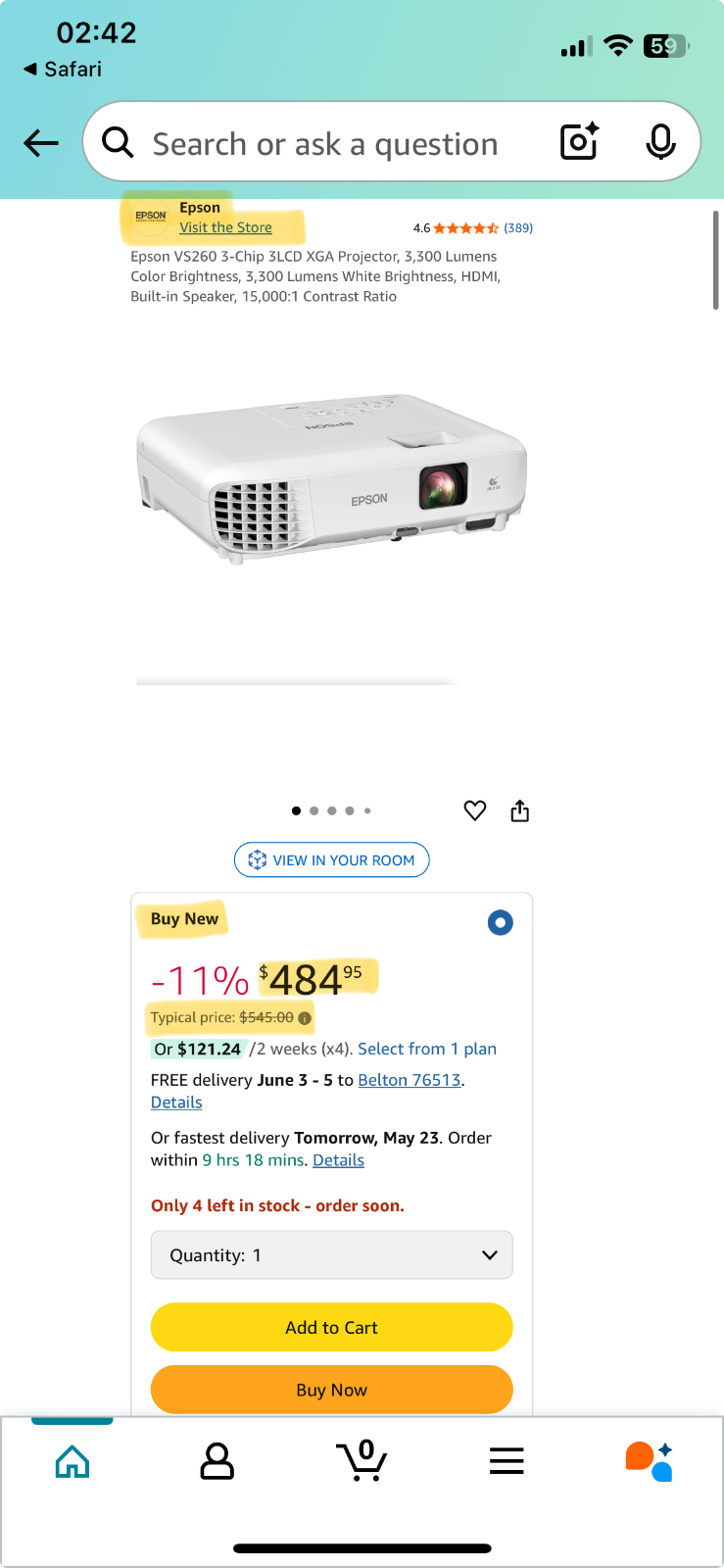Viewport: 724px width, 1568px height.
Task: Start voice search with the microphone
Action: click(x=661, y=142)
